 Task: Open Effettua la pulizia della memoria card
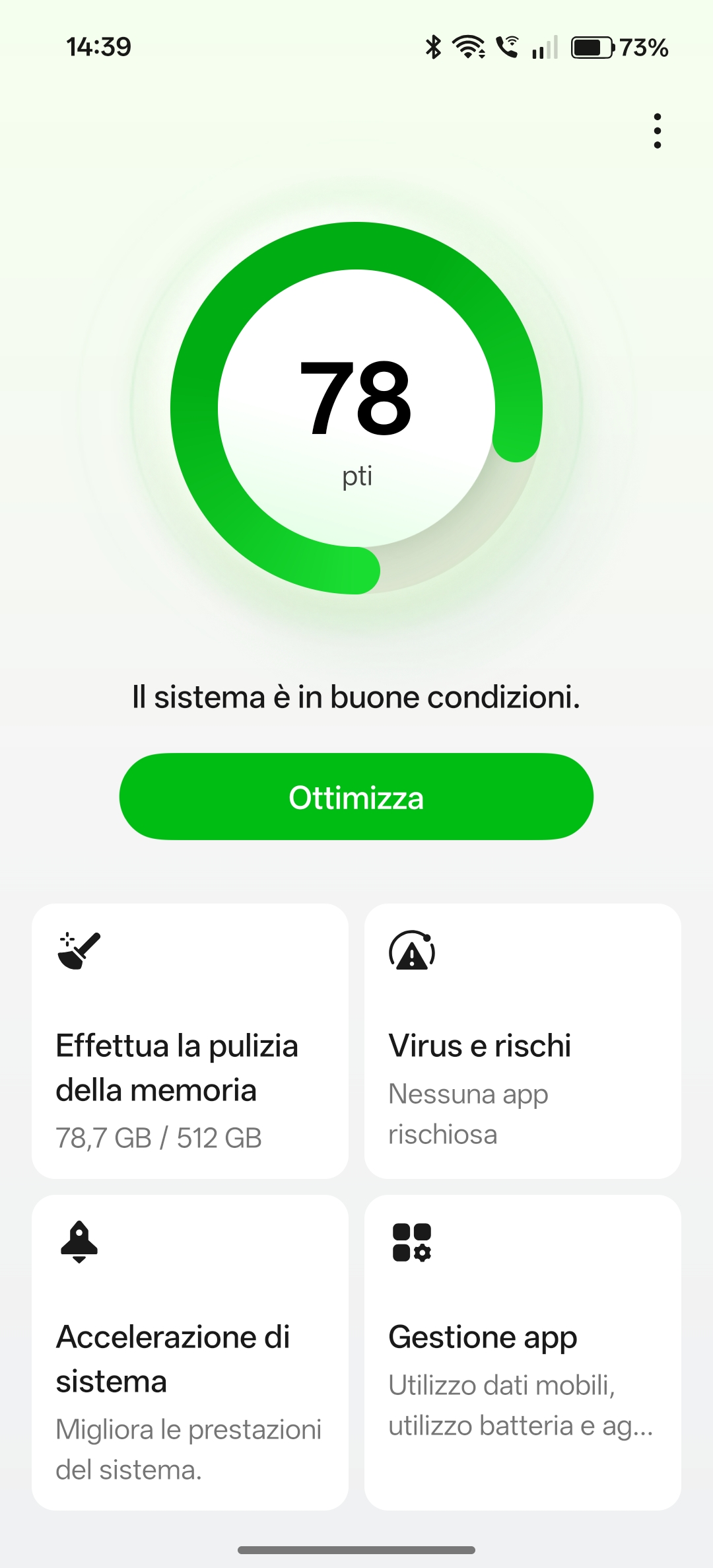[190, 1041]
